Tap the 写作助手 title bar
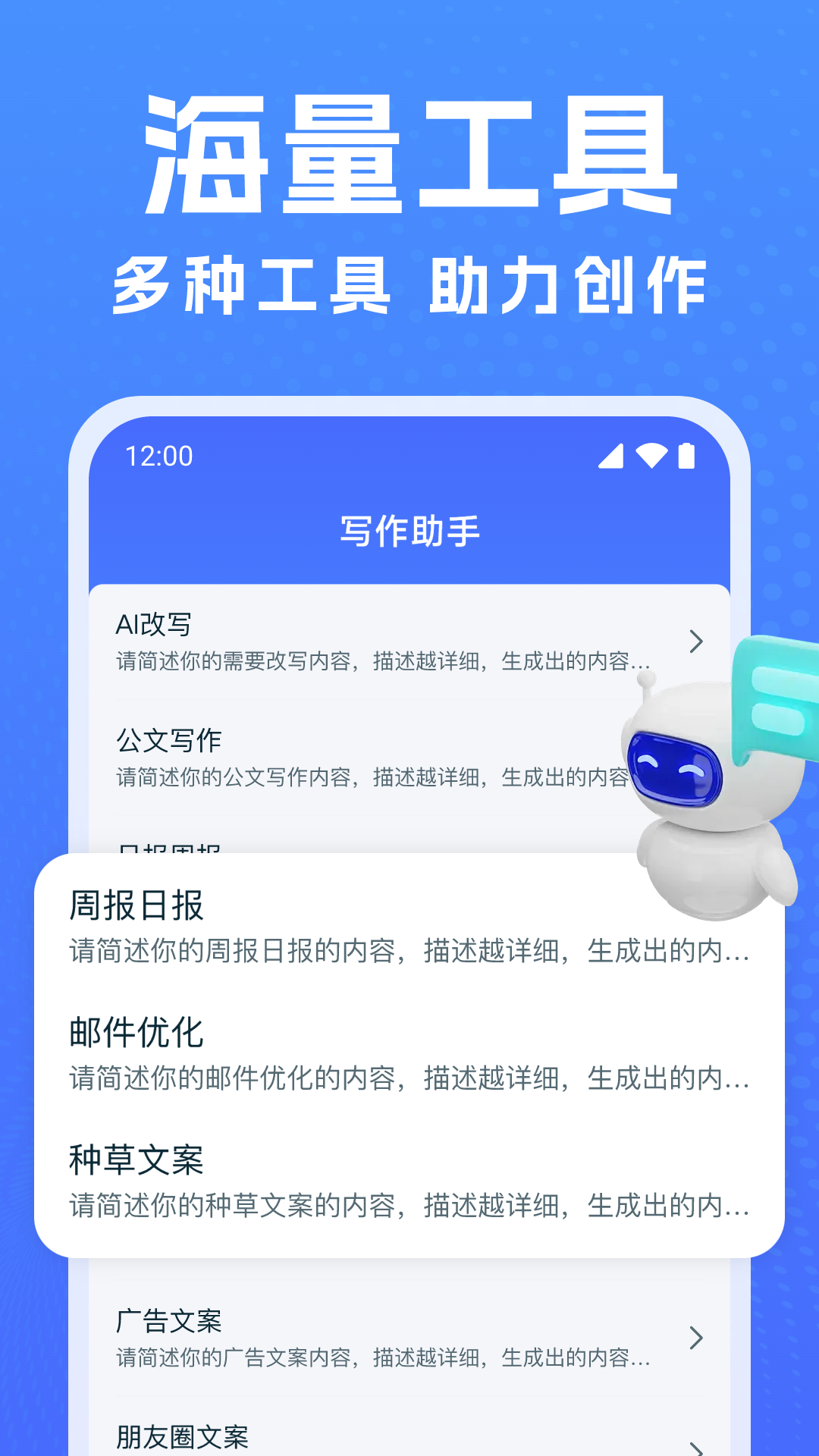Viewport: 819px width, 1456px height. [409, 531]
